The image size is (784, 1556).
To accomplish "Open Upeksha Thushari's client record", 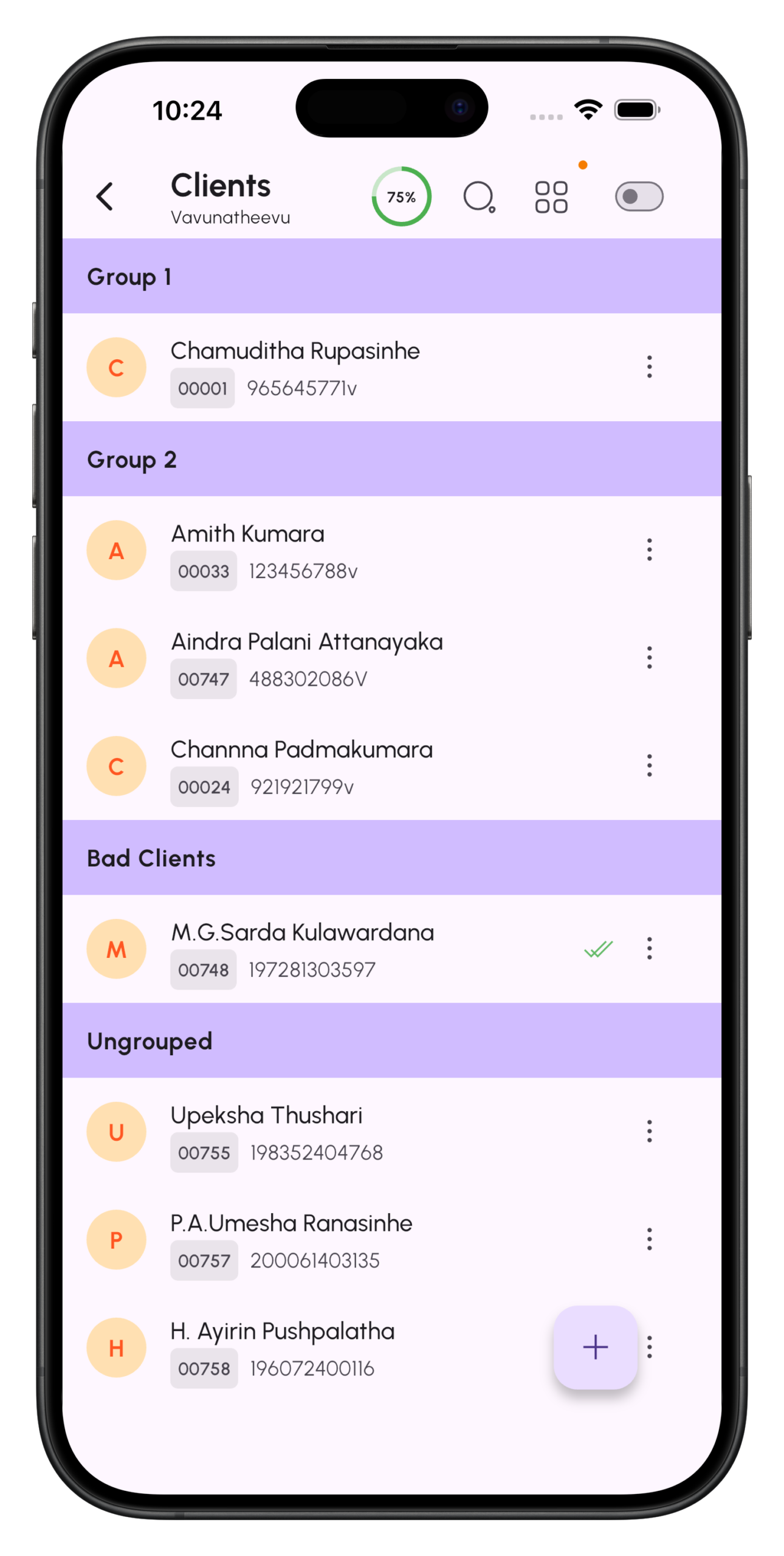I will tap(266, 1116).
